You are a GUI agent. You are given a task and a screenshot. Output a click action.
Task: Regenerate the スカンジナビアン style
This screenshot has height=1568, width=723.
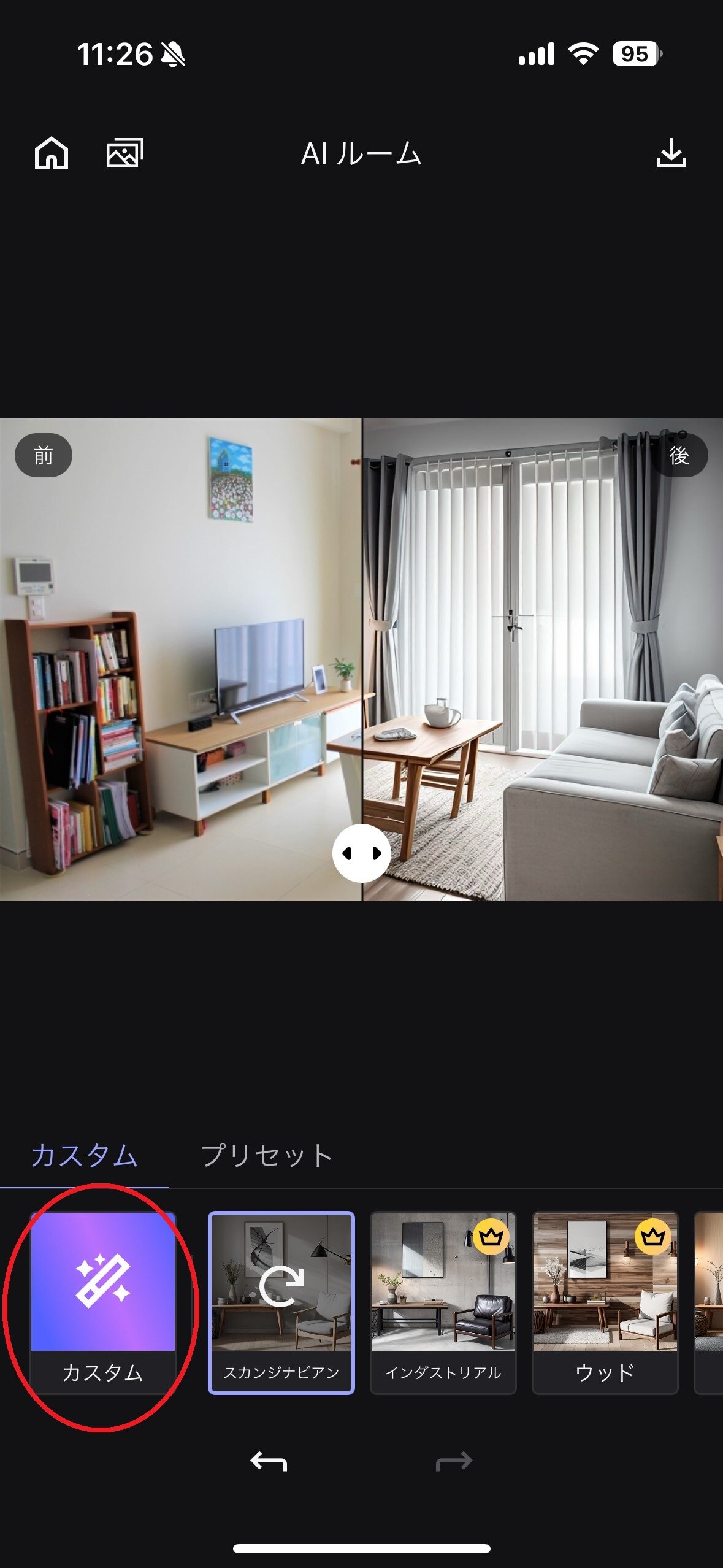281,1302
